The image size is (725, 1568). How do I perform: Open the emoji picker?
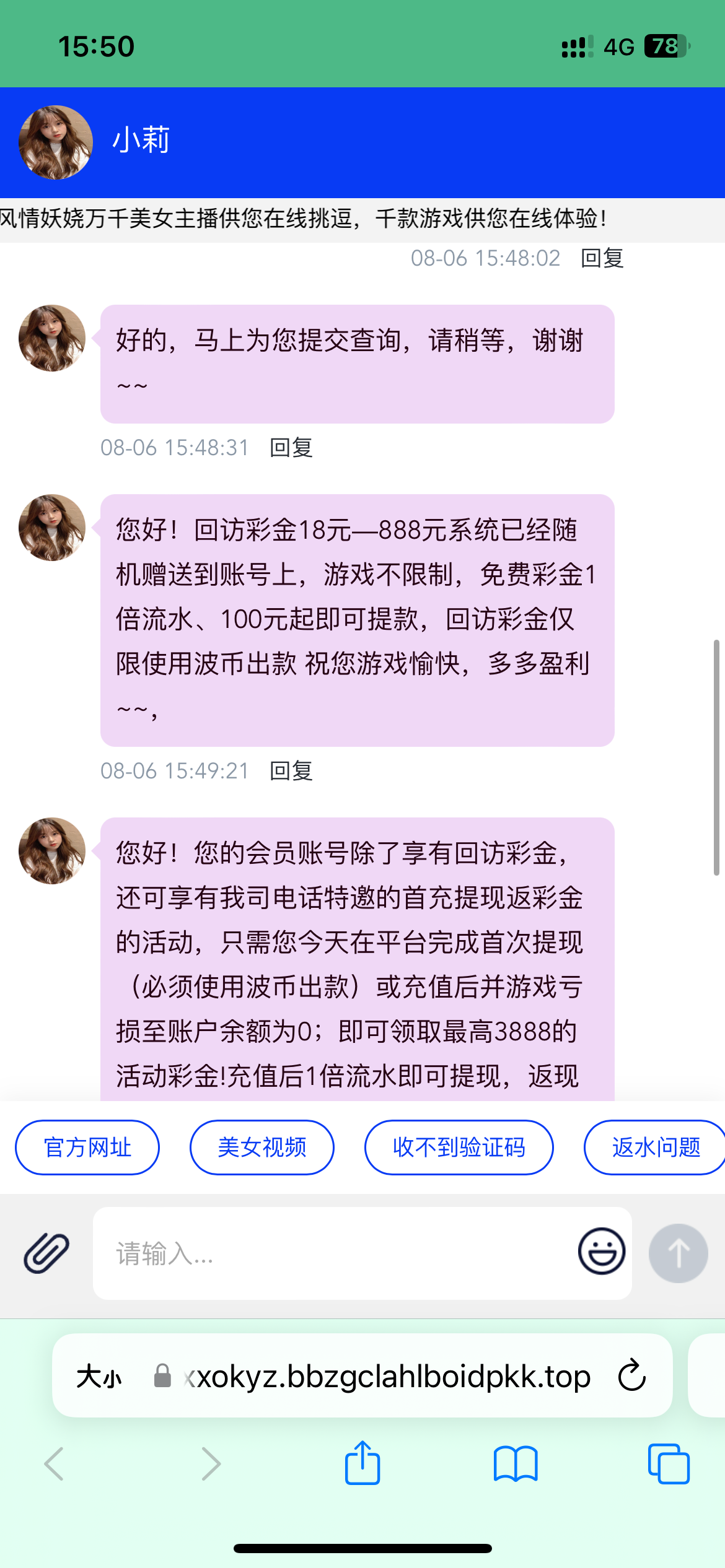tap(601, 1252)
